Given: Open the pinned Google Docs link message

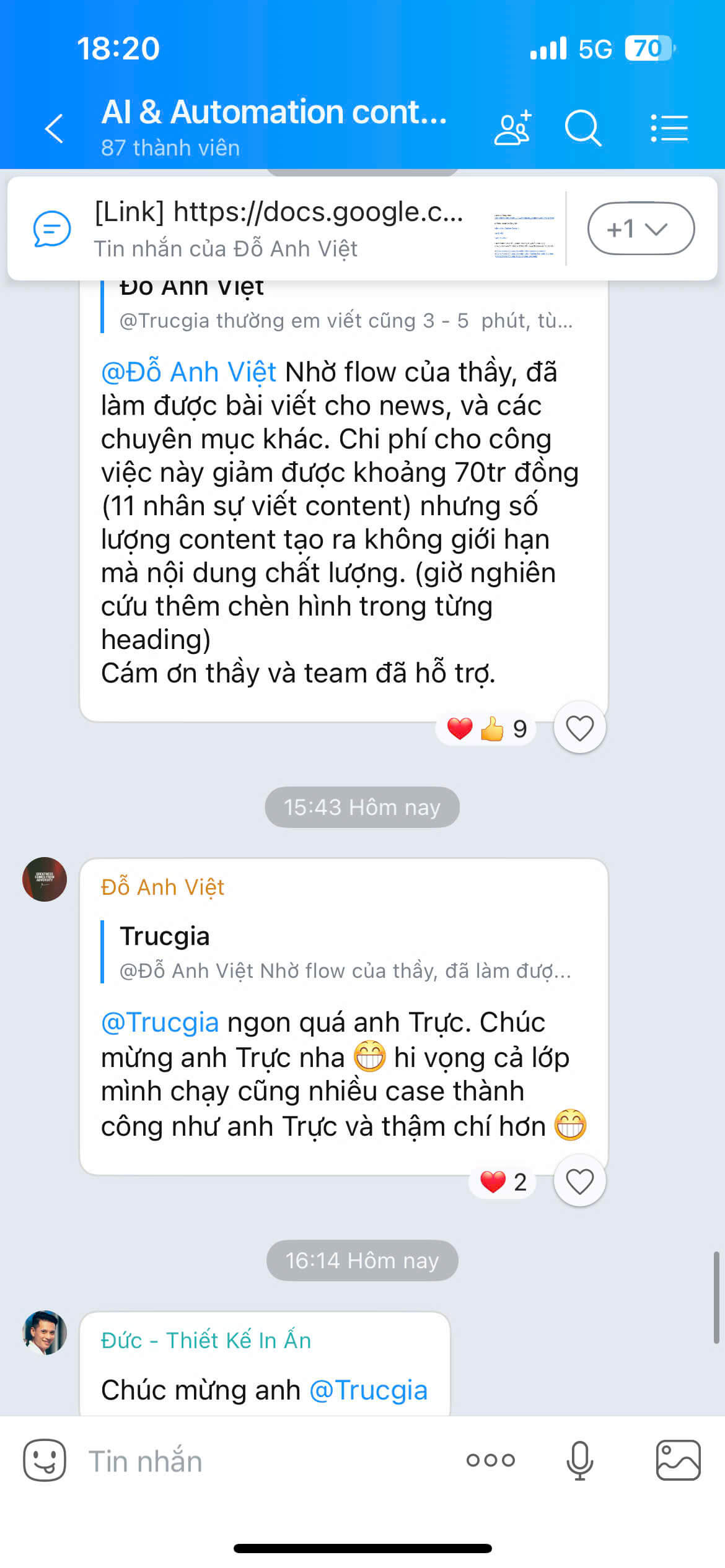Looking at the screenshot, I should point(279,229).
